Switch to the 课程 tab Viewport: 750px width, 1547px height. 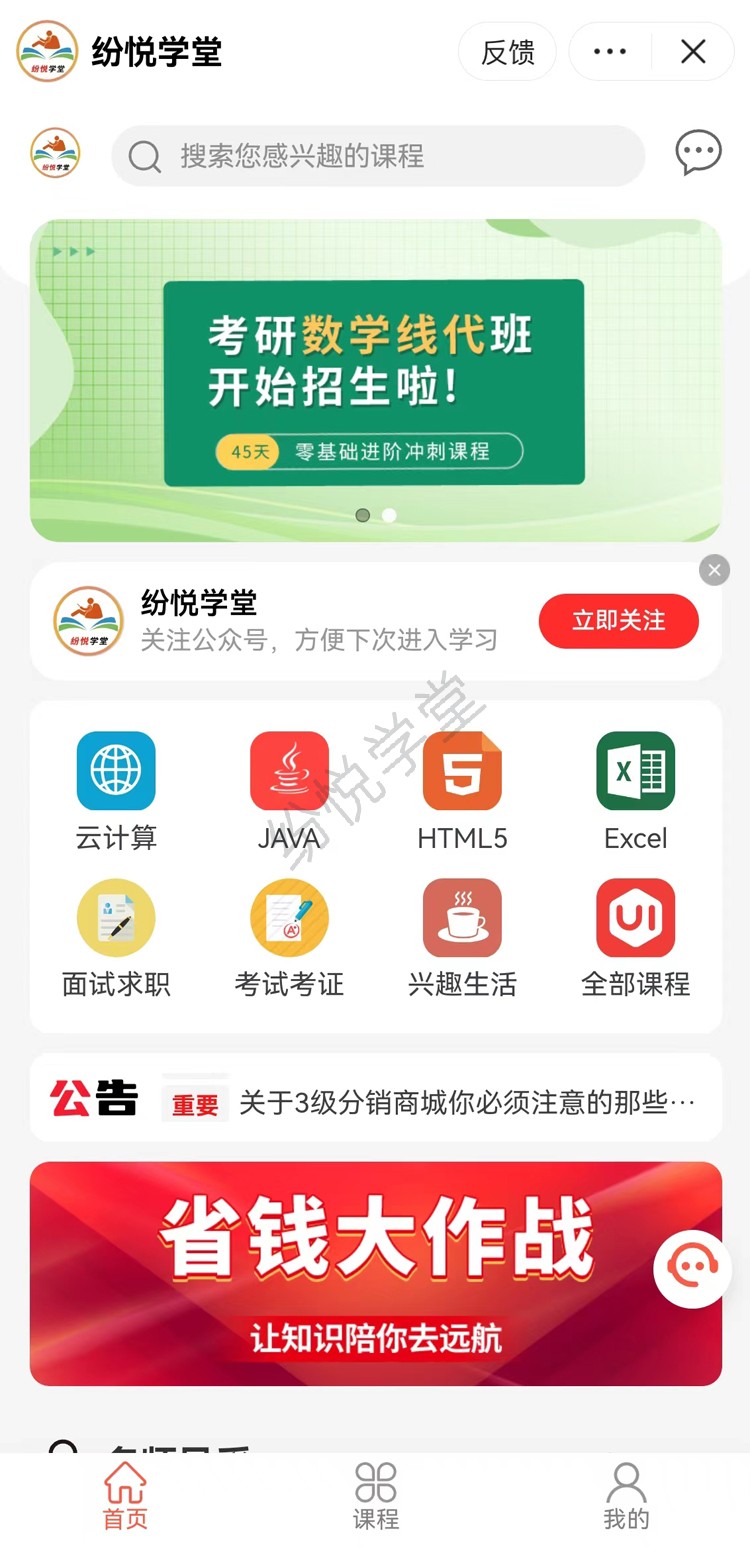click(376, 1496)
